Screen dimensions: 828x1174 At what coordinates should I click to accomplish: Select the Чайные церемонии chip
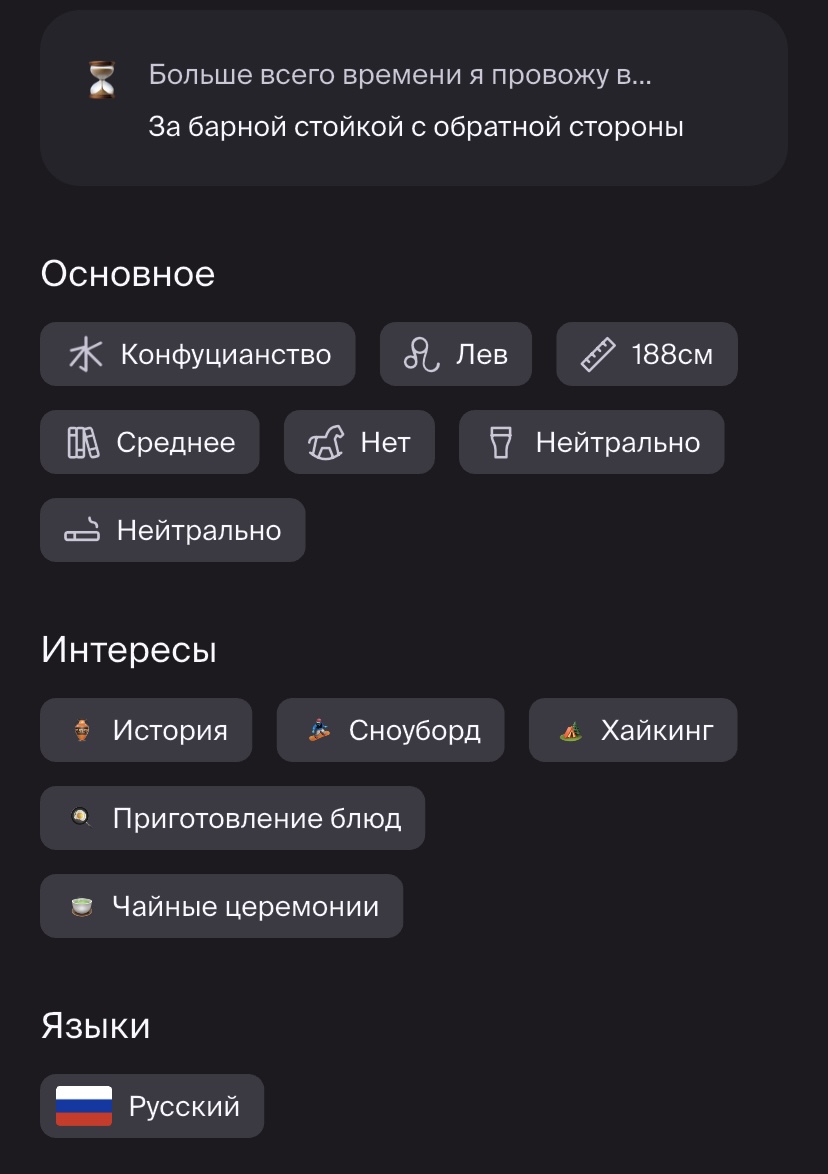222,906
